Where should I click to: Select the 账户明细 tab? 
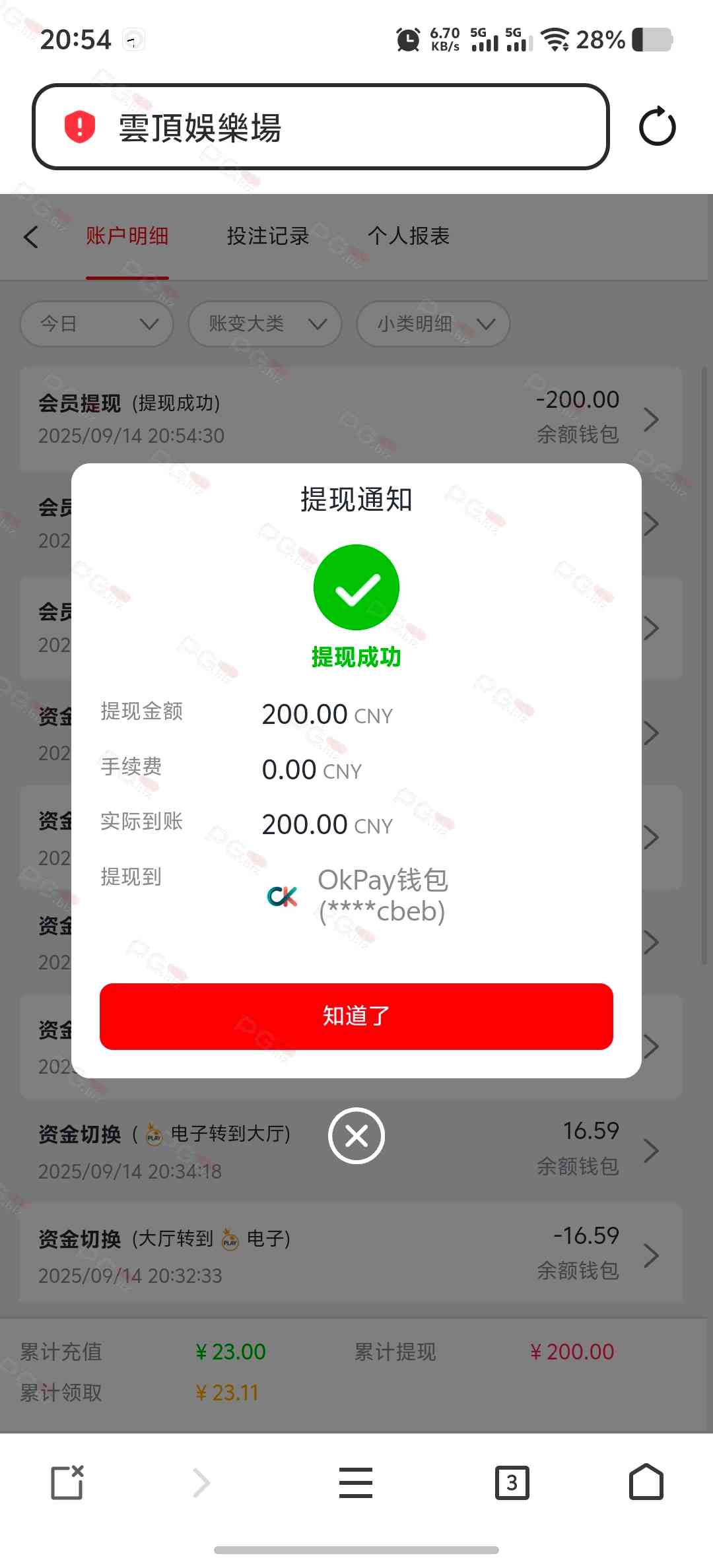click(x=127, y=236)
